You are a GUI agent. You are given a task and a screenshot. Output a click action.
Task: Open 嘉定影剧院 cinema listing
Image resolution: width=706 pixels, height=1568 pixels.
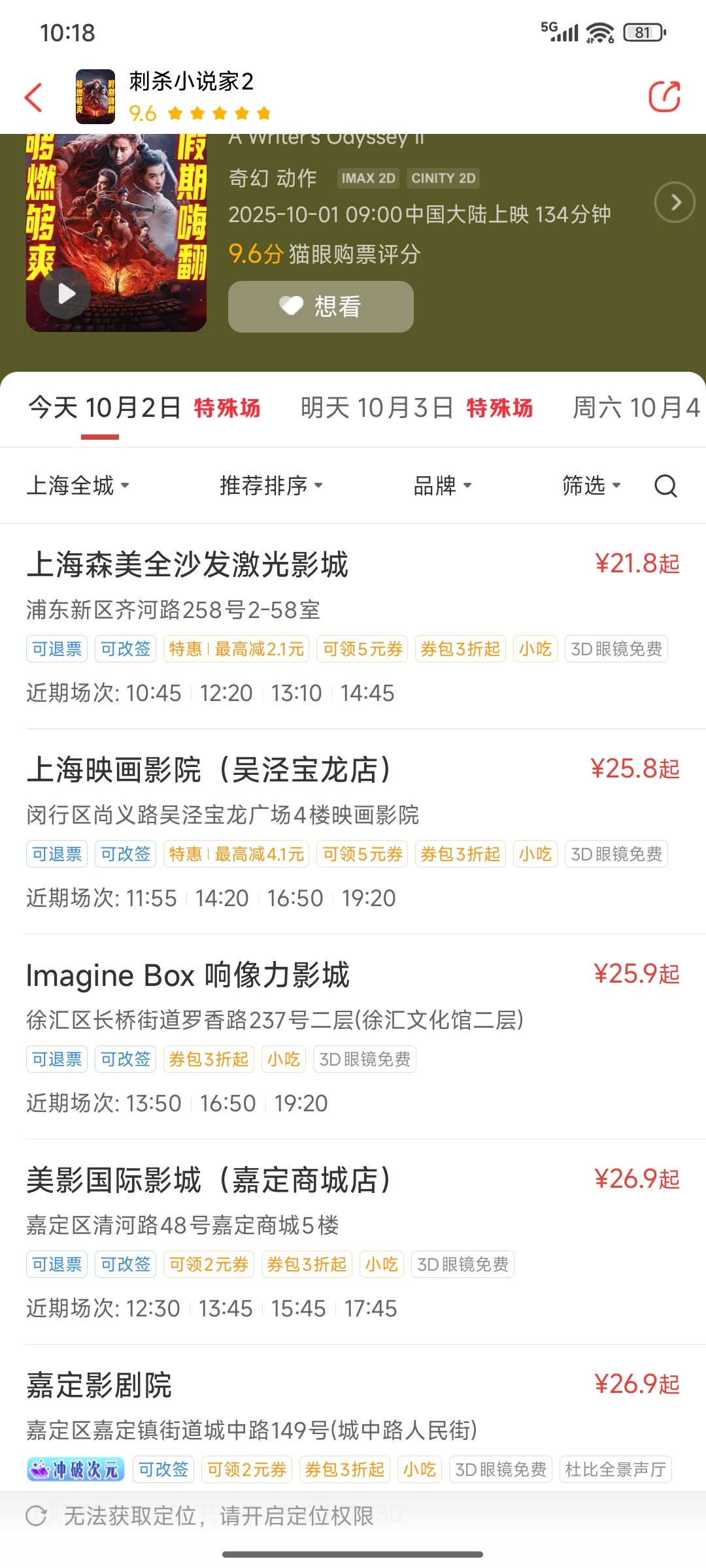[x=99, y=1385]
